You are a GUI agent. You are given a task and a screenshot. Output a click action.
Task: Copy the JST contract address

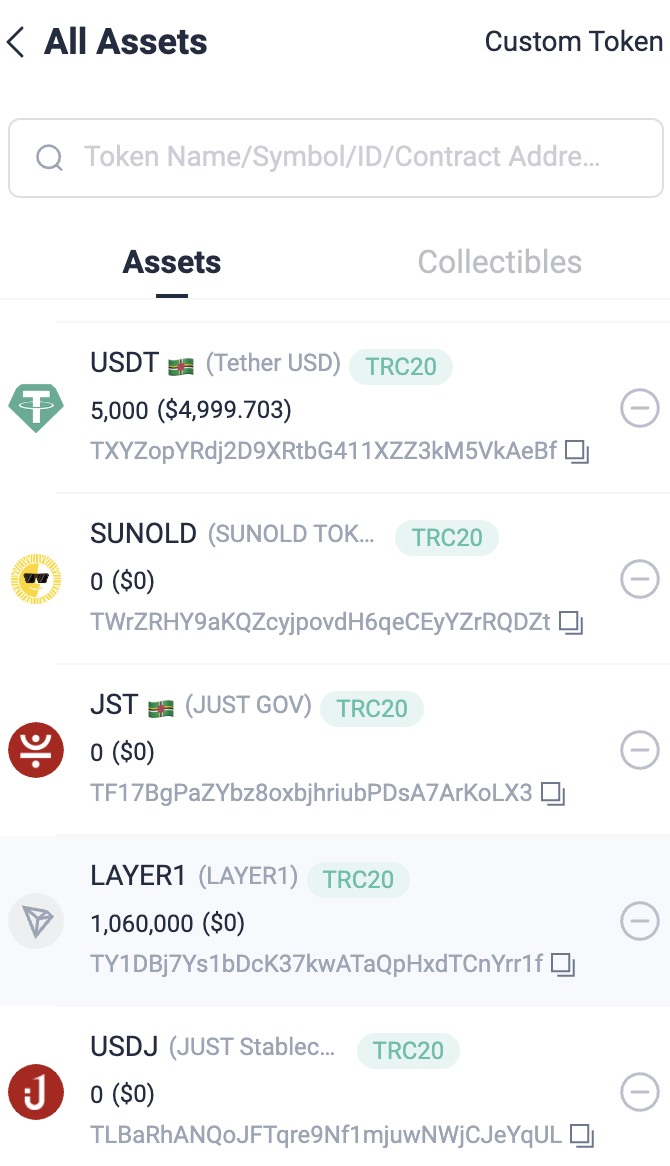coord(553,794)
